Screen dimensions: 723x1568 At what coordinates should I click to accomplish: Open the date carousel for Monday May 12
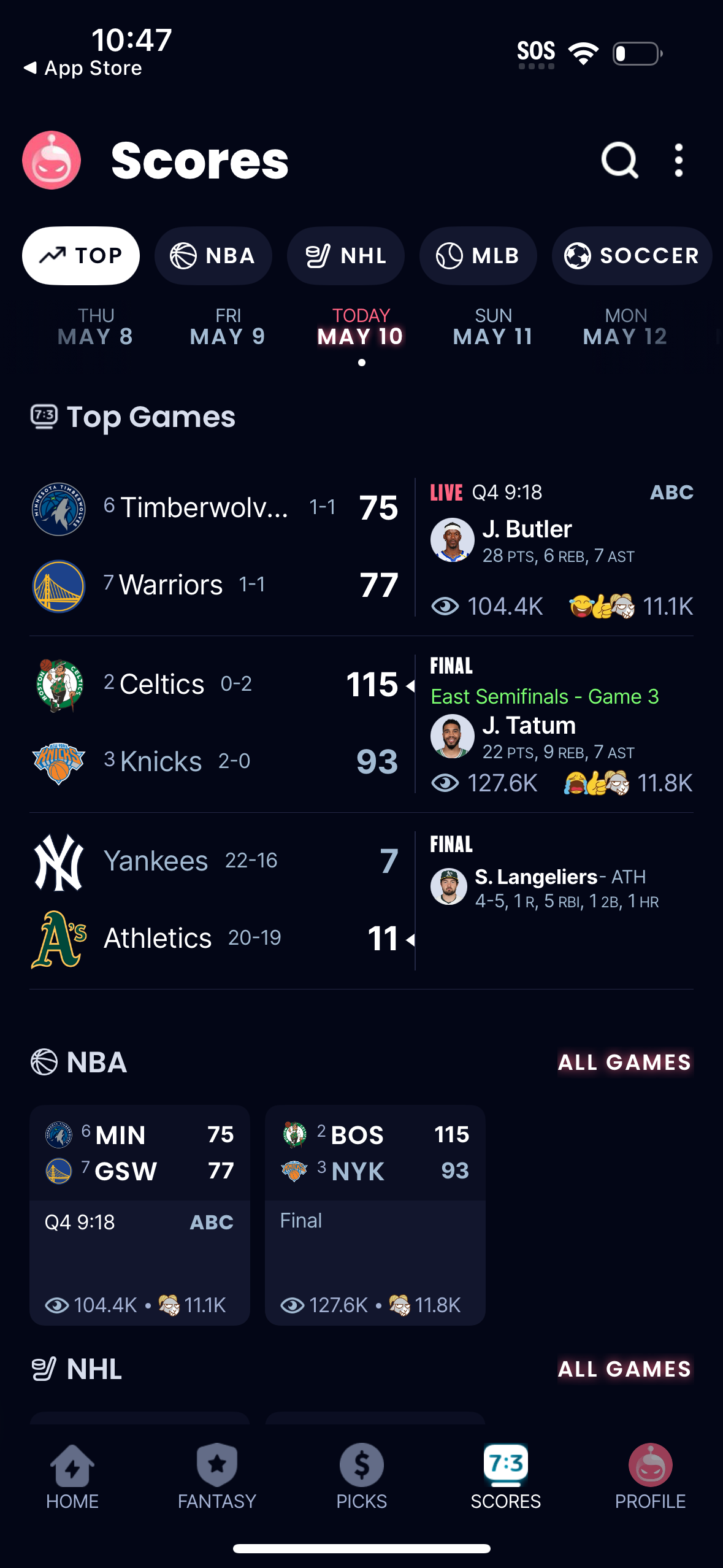[625, 327]
